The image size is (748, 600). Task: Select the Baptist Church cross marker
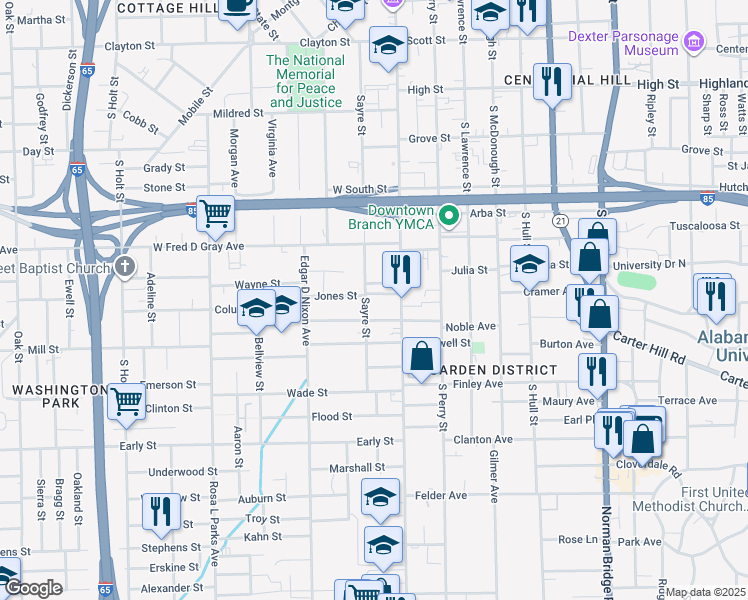125,266
